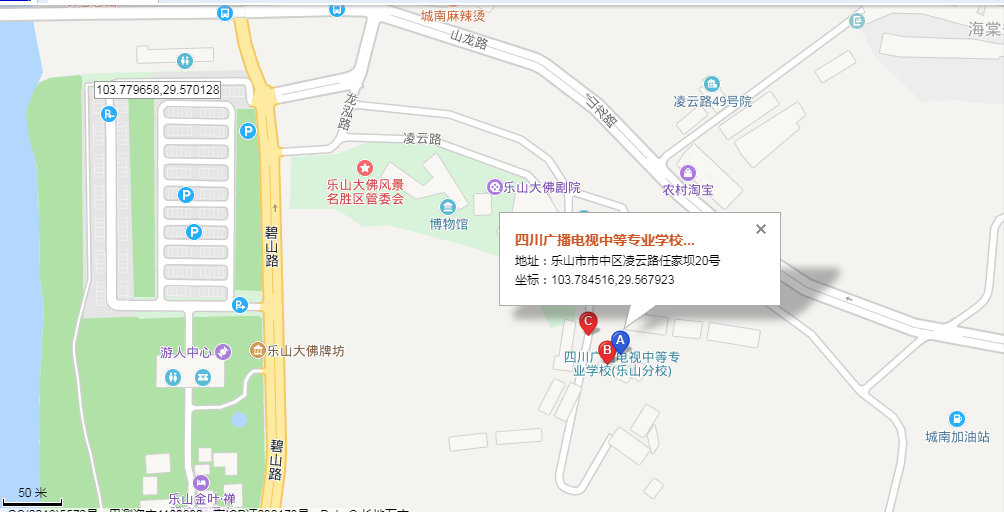Open the 四川广播电视中等专业学校 title link

[x=604, y=240]
